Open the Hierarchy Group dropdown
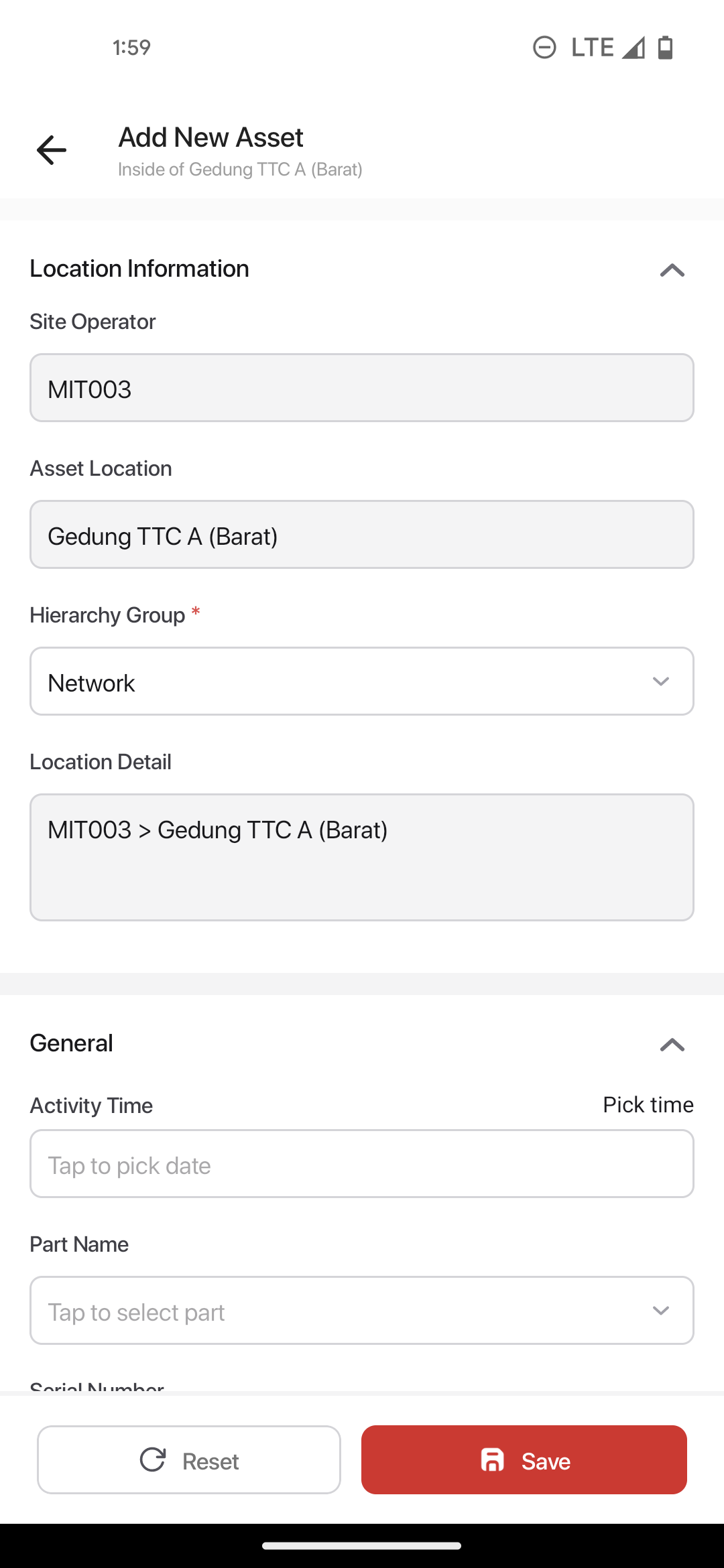Screen dimensions: 724x1568 (362, 681)
